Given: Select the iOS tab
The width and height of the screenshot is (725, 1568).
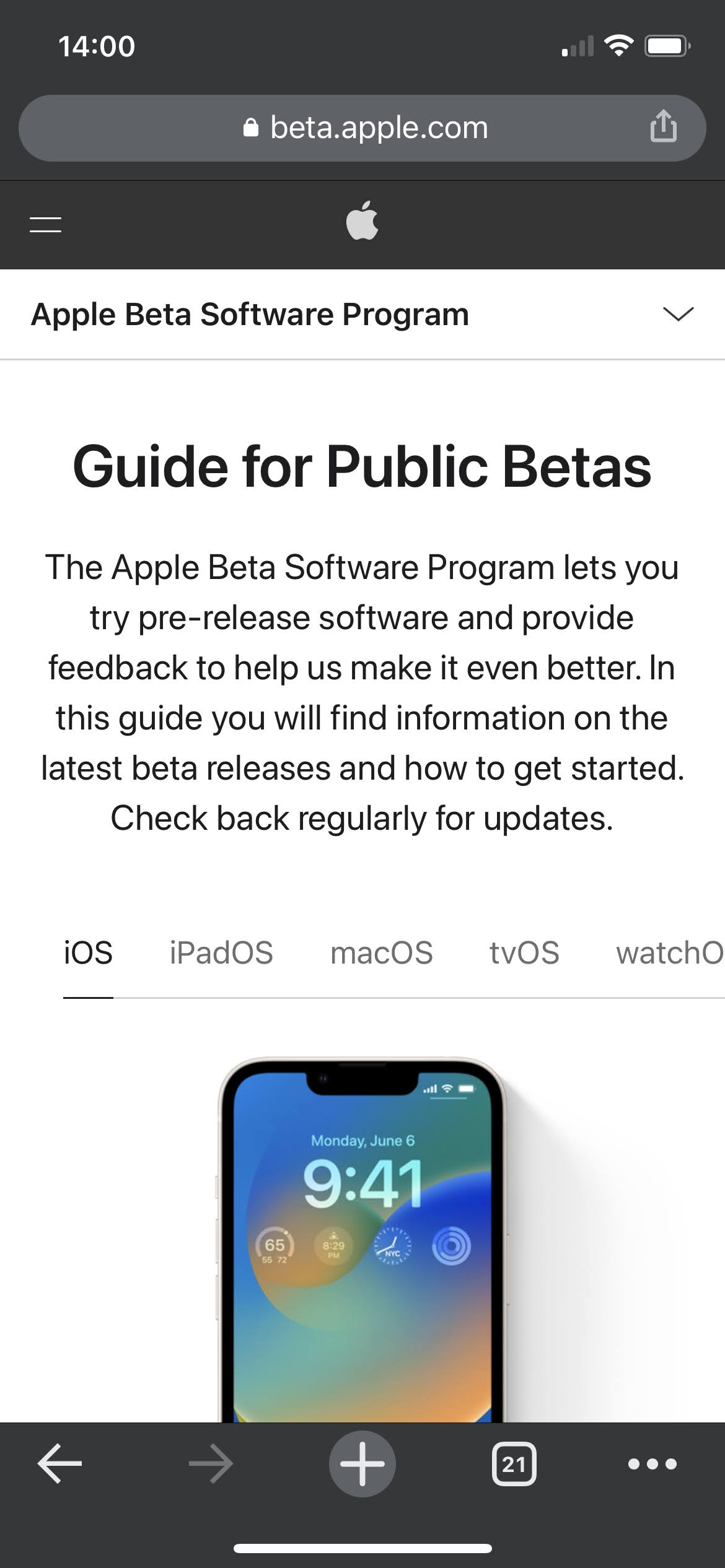Looking at the screenshot, I should pyautogui.click(x=88, y=952).
